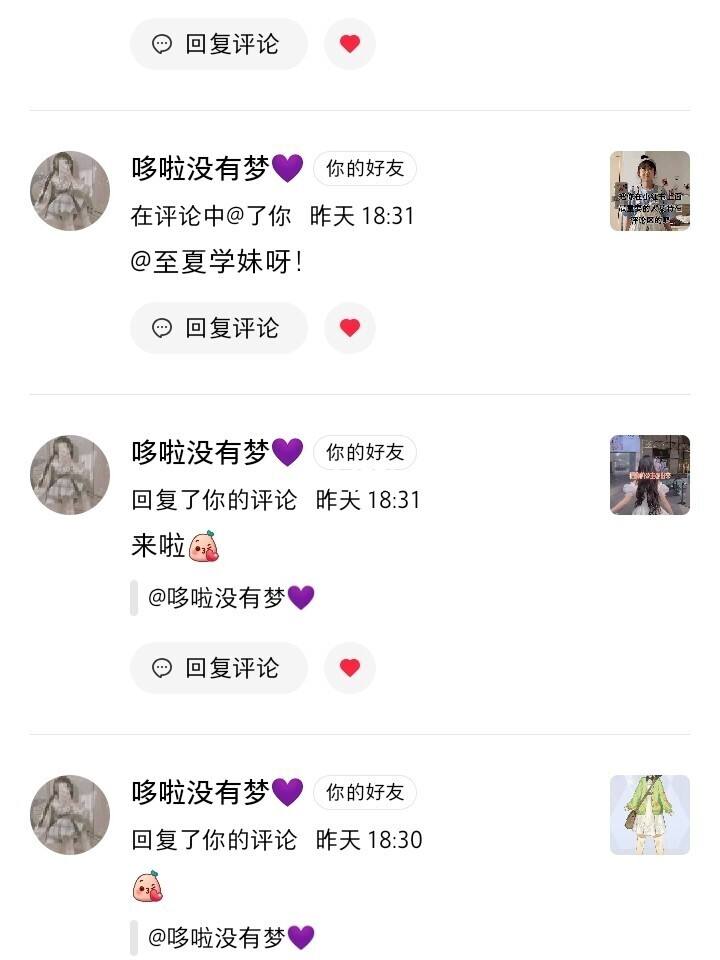Tap the heart icon under the "来啦" reply
The height and width of the screenshot is (960, 720).
pos(350,668)
